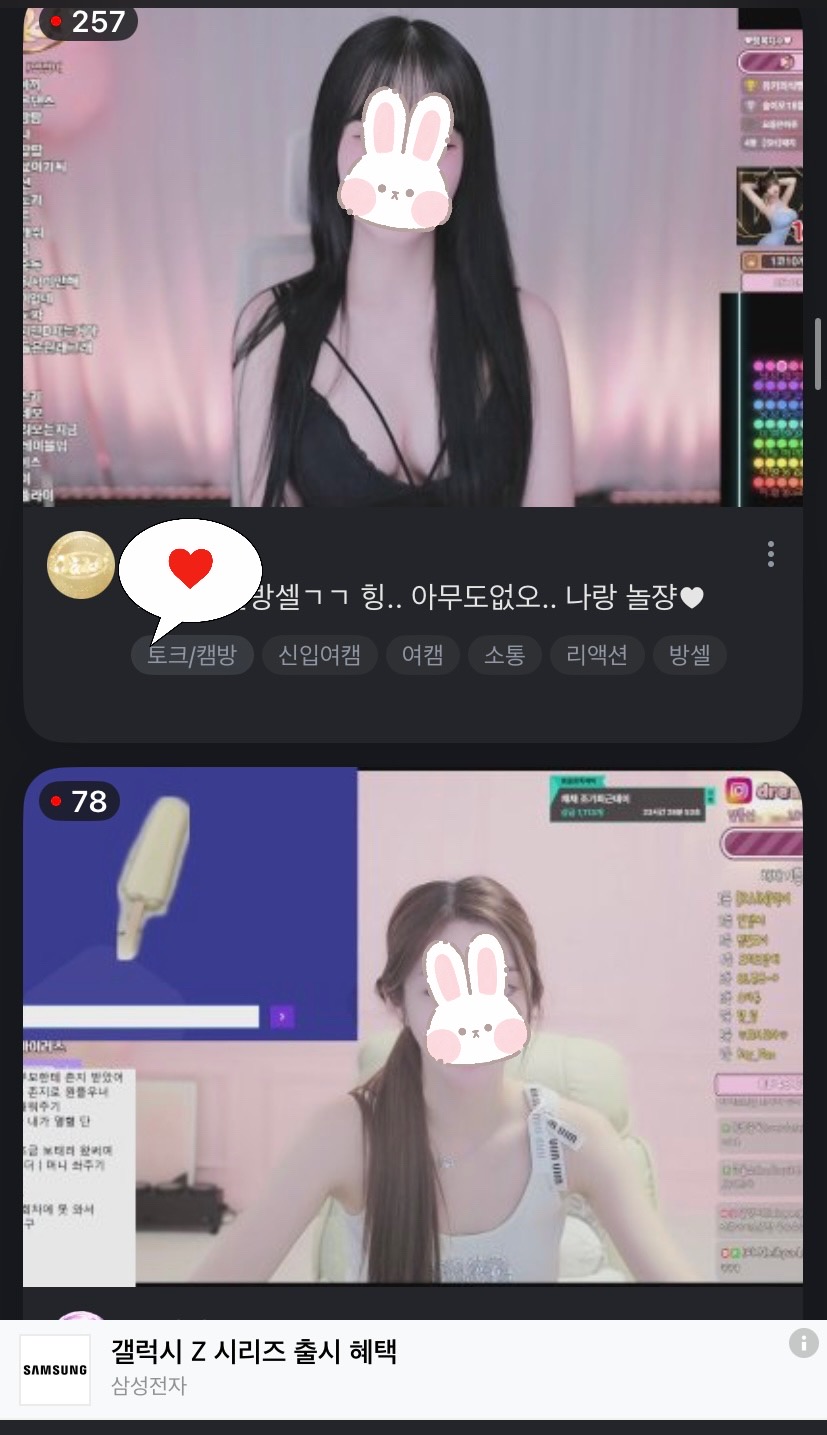Select the 토크/캠방 tag chip
The height and width of the screenshot is (1435, 827).
click(193, 655)
